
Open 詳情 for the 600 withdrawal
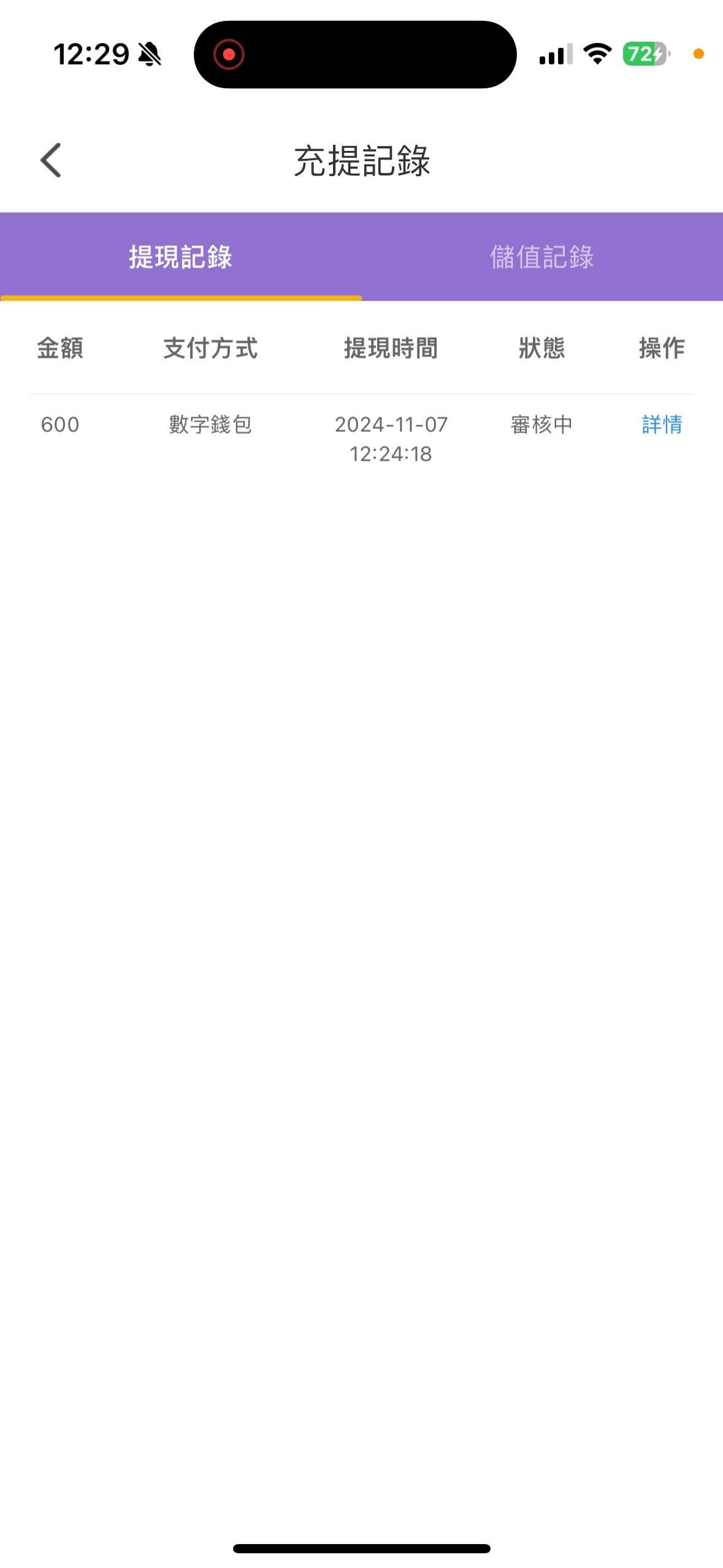[x=662, y=425]
